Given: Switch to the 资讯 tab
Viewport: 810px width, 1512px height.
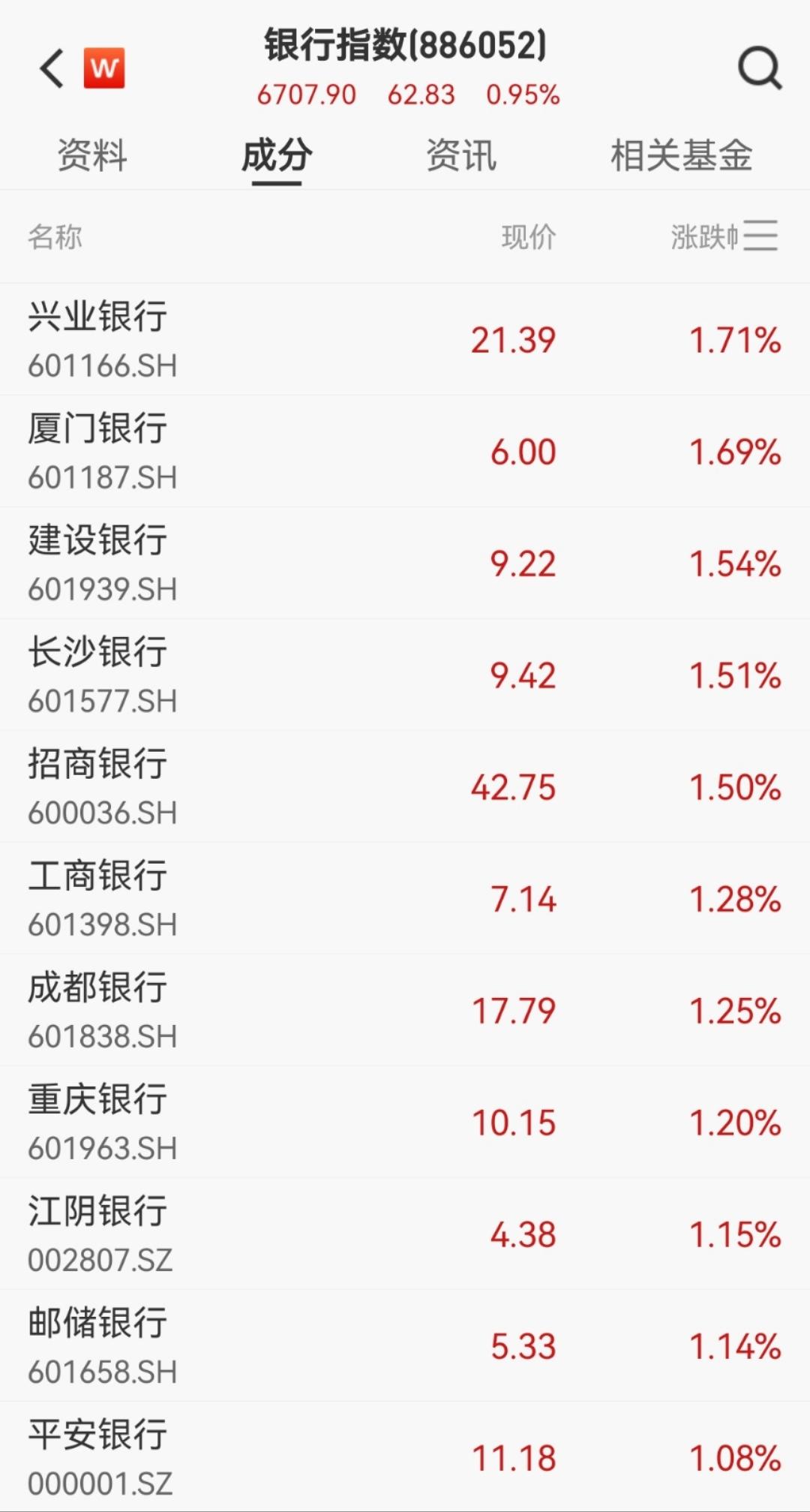Looking at the screenshot, I should (x=461, y=156).
